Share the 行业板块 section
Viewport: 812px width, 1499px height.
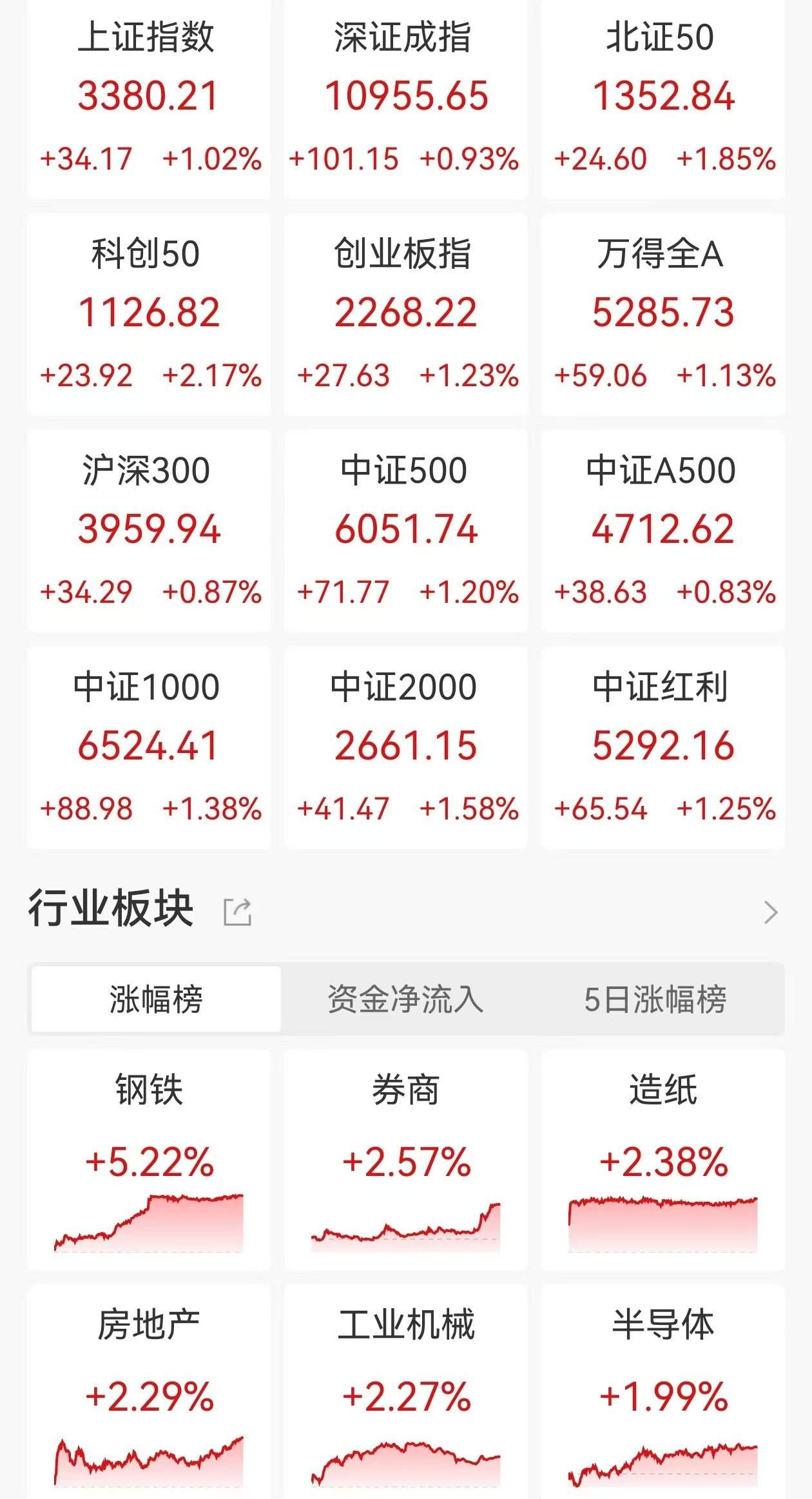(237, 912)
